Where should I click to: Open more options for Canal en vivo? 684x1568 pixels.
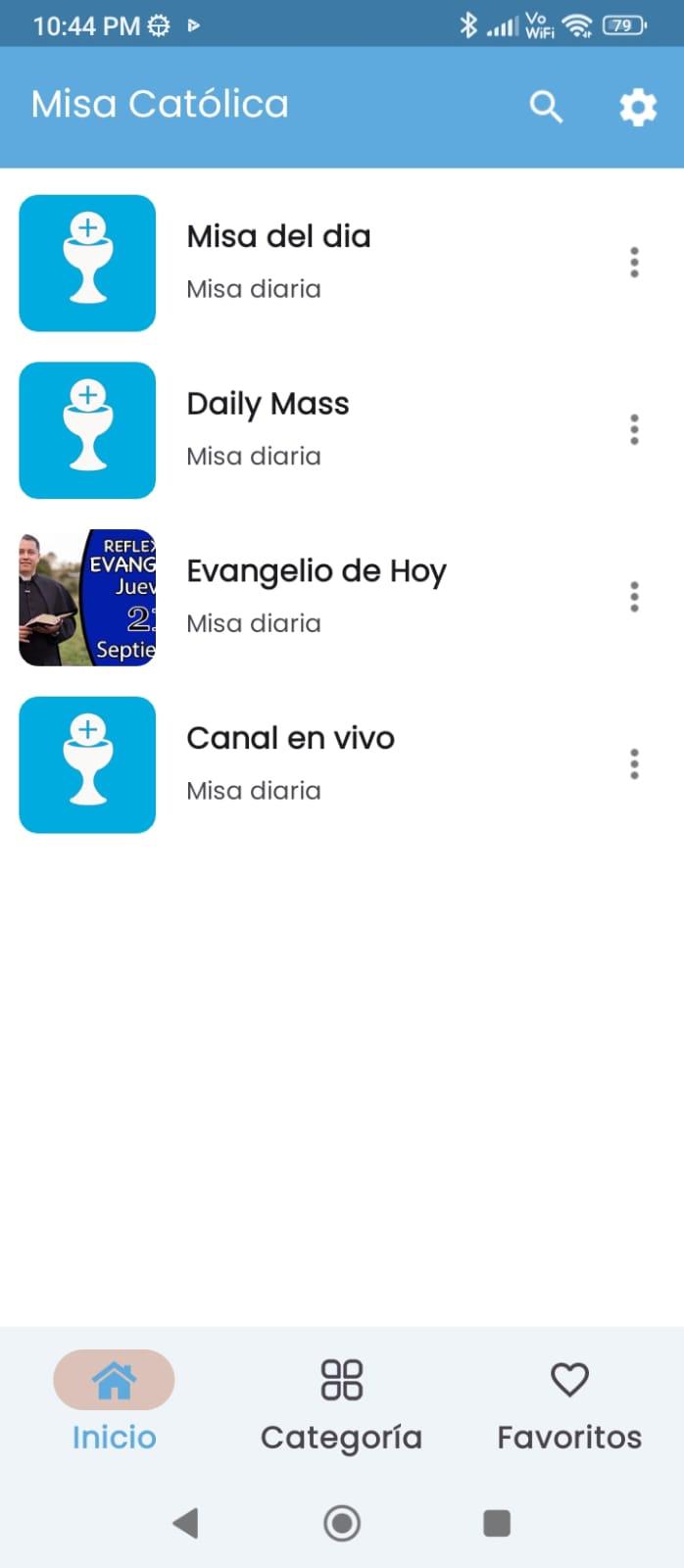(x=635, y=763)
